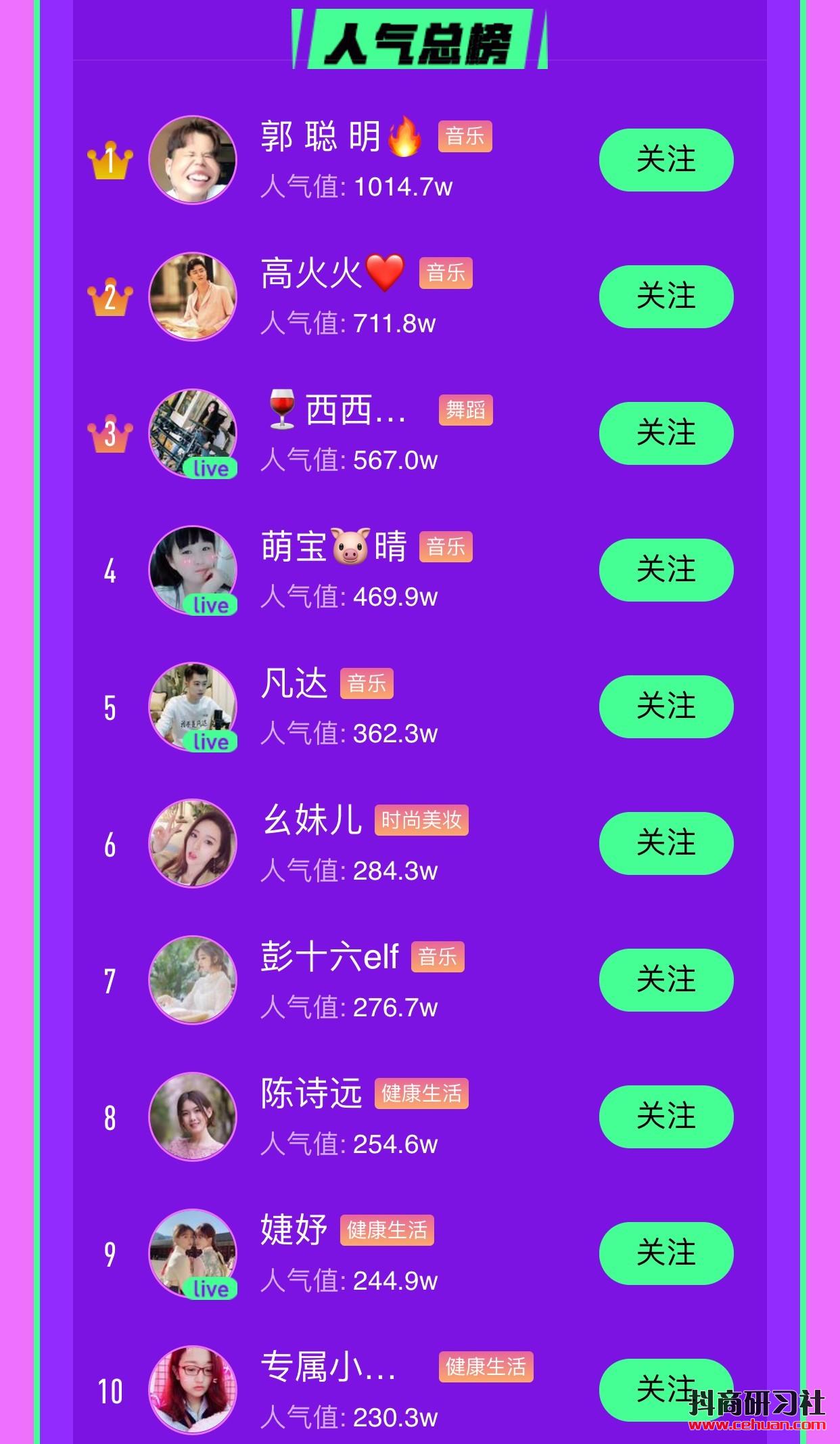View 幺妹儿's profile picture

click(x=193, y=843)
